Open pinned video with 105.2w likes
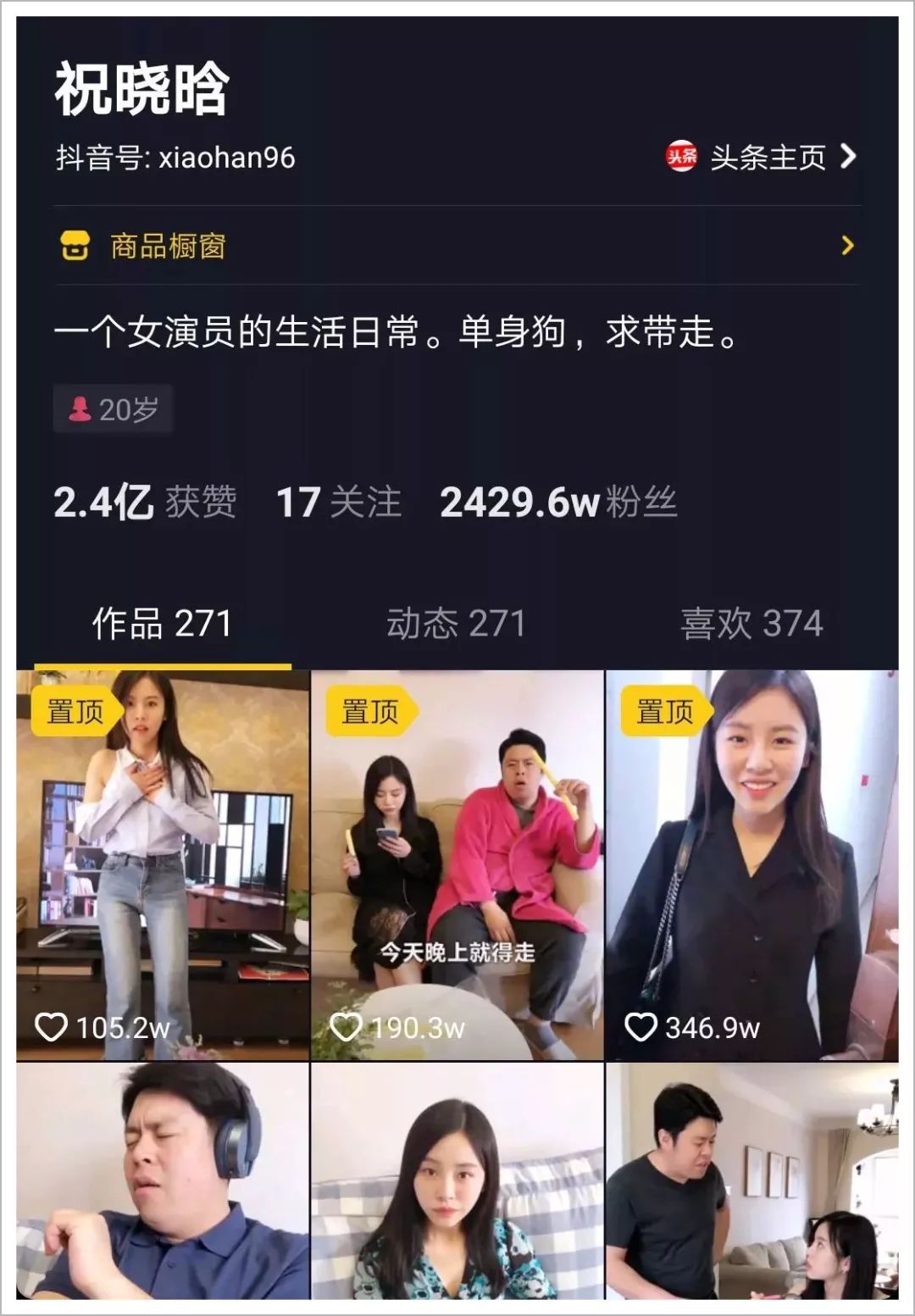The width and height of the screenshot is (915, 1316). [x=163, y=864]
